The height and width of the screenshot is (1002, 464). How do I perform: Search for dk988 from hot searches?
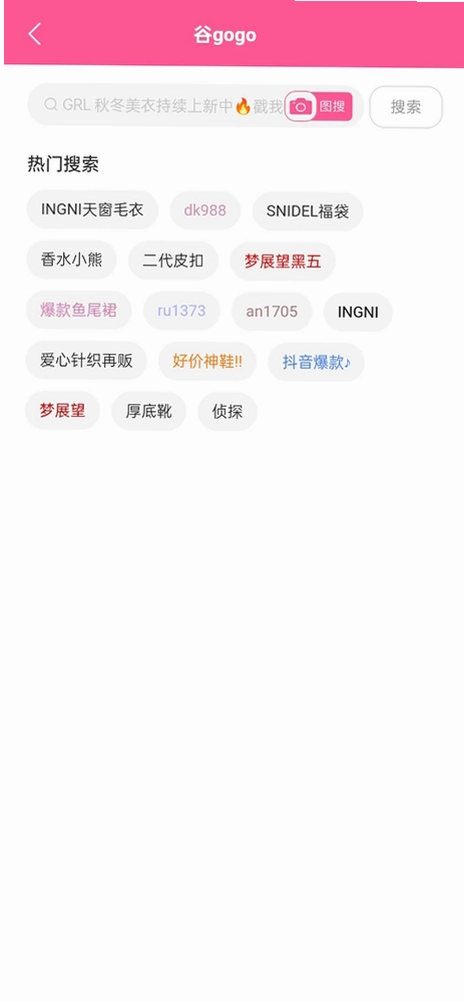pyautogui.click(x=205, y=210)
